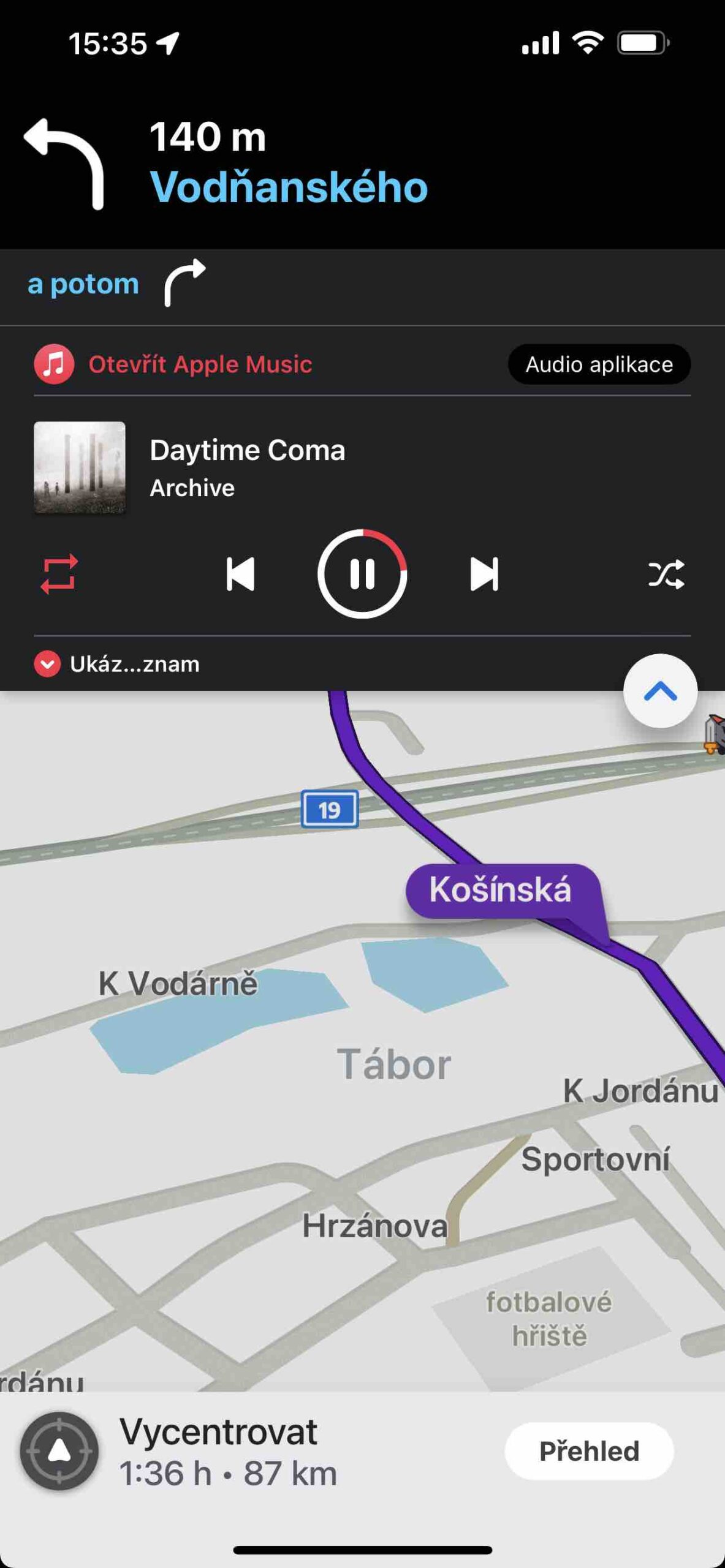Pause the song Daytime Coma

point(362,574)
